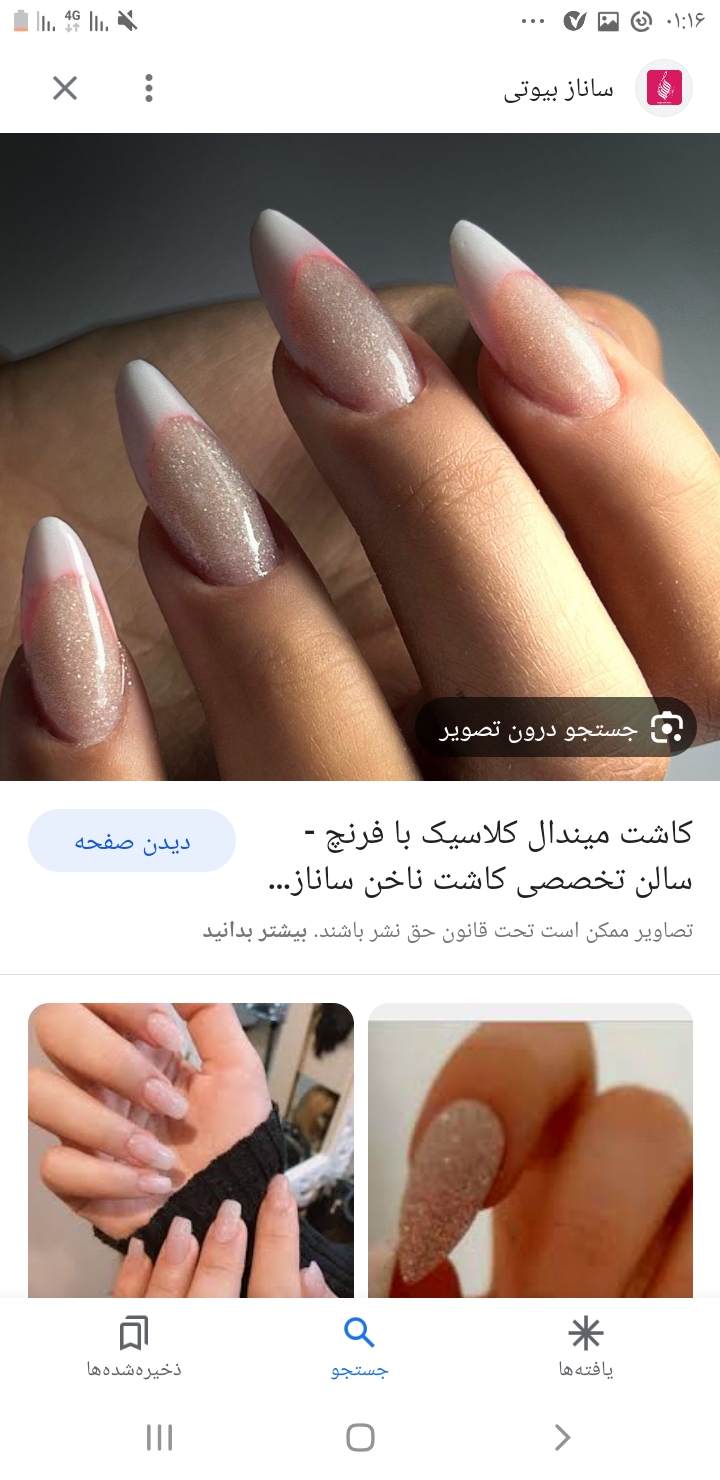The width and height of the screenshot is (720, 1480).
Task: Switch to the ذخیره‌شده‌ها saved tab
Action: (134, 1347)
